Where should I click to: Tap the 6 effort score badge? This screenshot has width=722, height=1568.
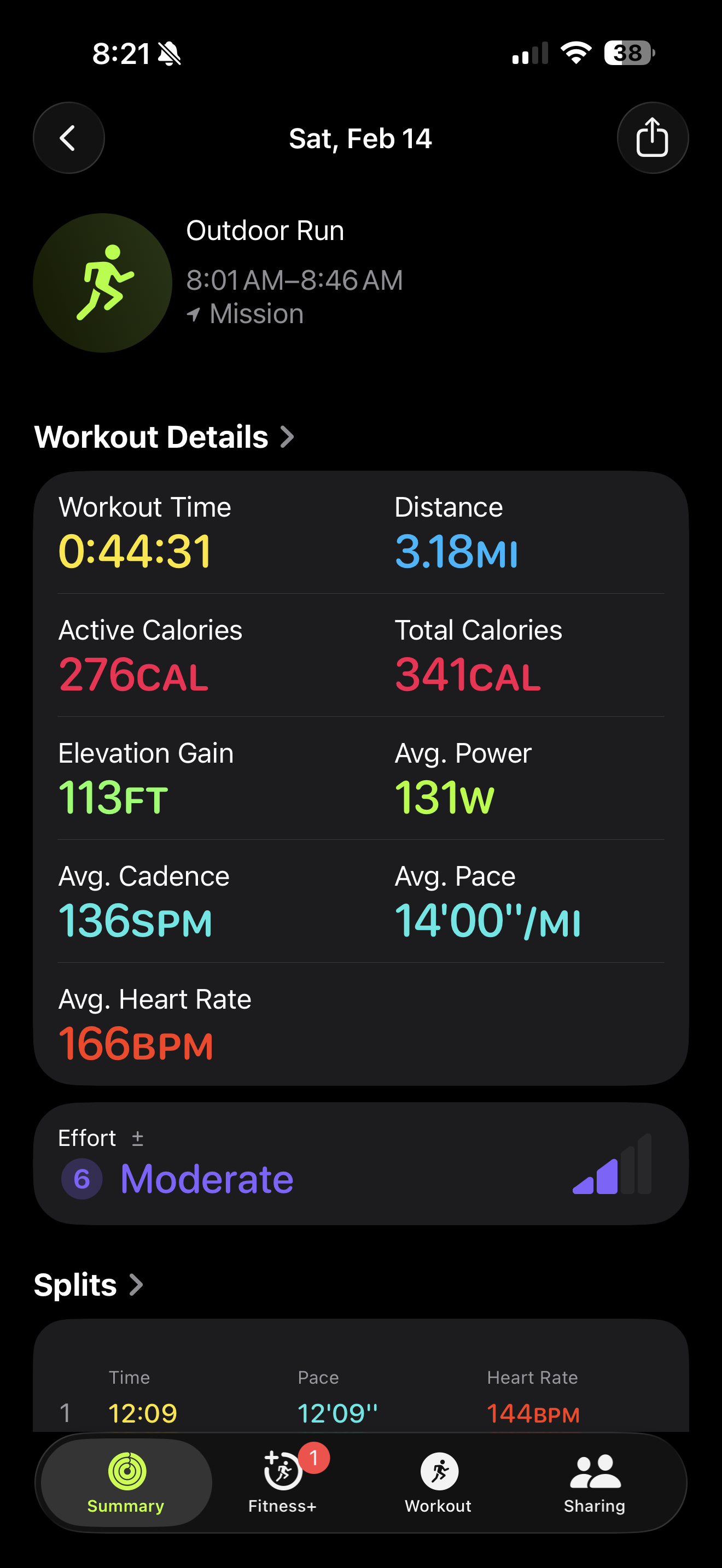[81, 1178]
